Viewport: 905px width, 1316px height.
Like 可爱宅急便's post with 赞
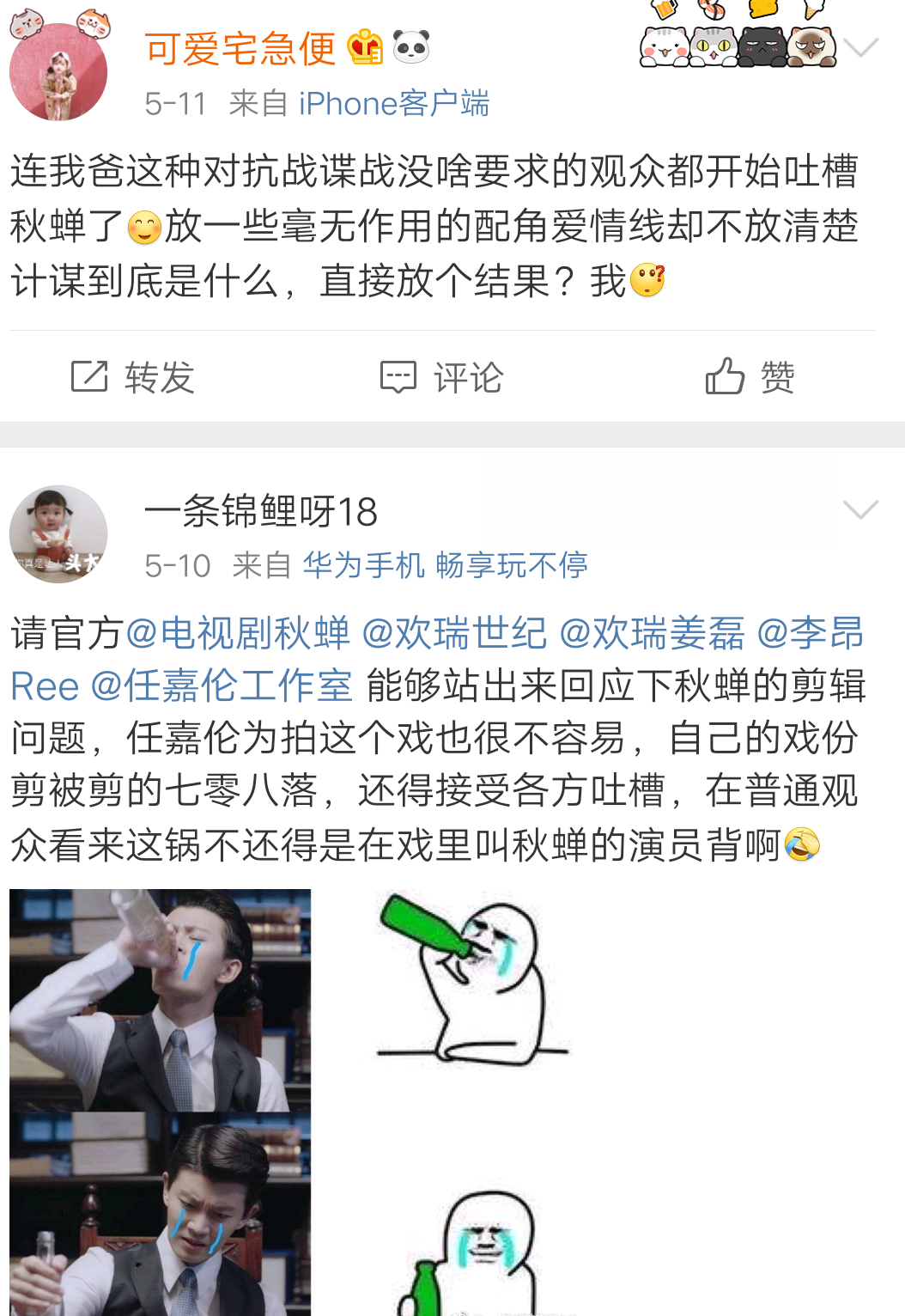tap(750, 377)
